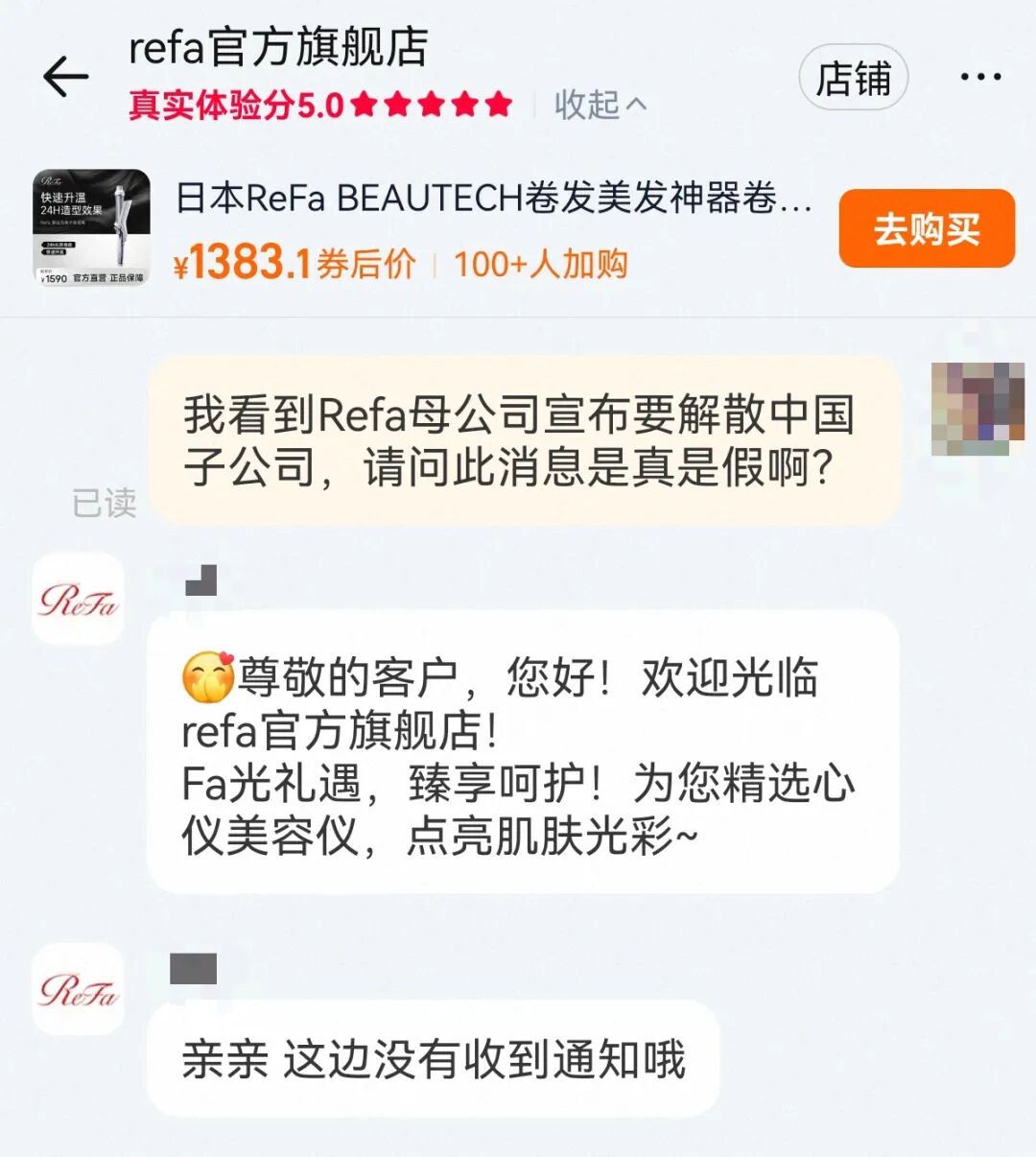The width and height of the screenshot is (1036, 1157).
Task: Go back using the arrow icon
Action: click(x=66, y=77)
